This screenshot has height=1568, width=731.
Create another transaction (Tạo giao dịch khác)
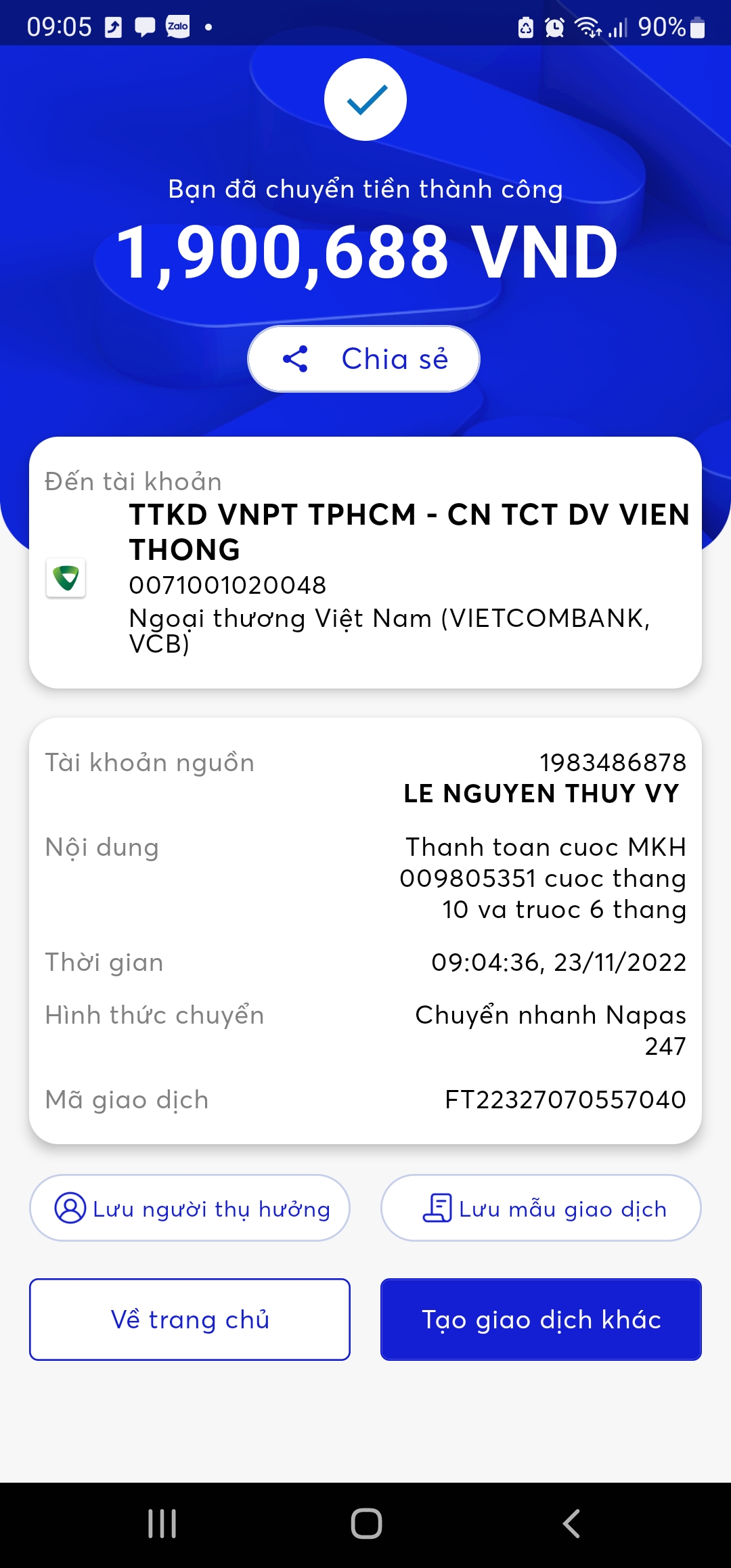(x=541, y=1320)
